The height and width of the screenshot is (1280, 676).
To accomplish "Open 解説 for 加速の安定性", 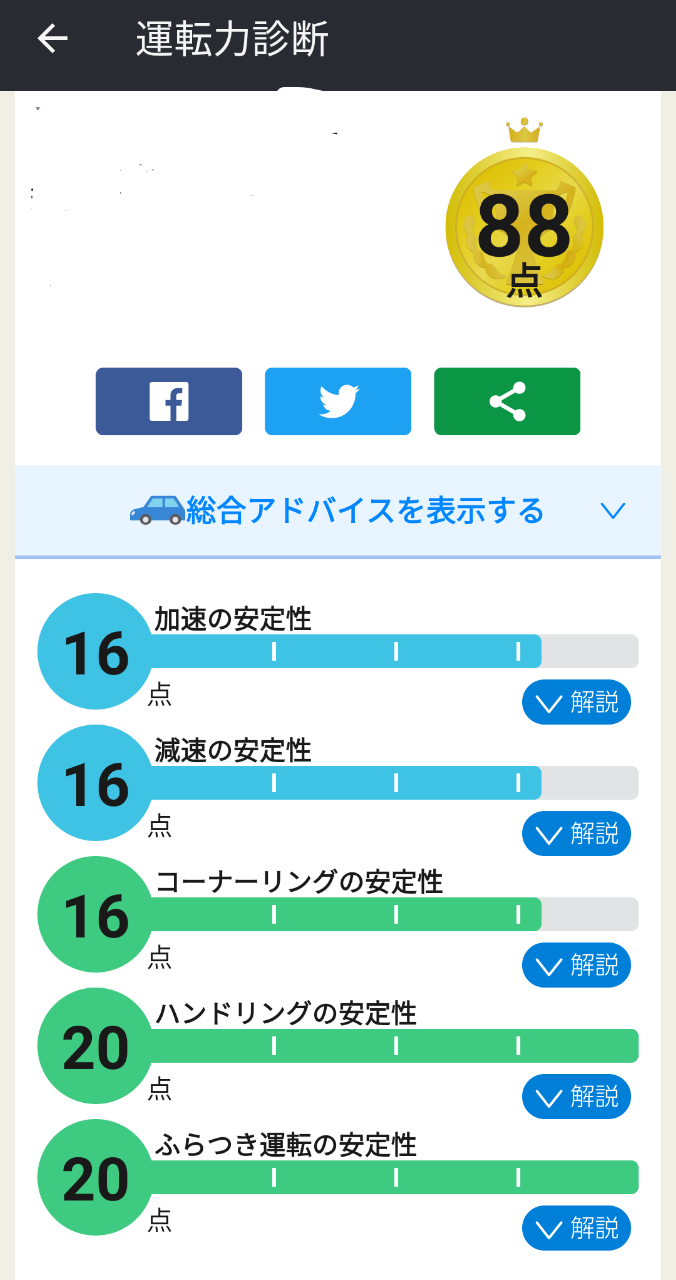I will click(x=577, y=702).
